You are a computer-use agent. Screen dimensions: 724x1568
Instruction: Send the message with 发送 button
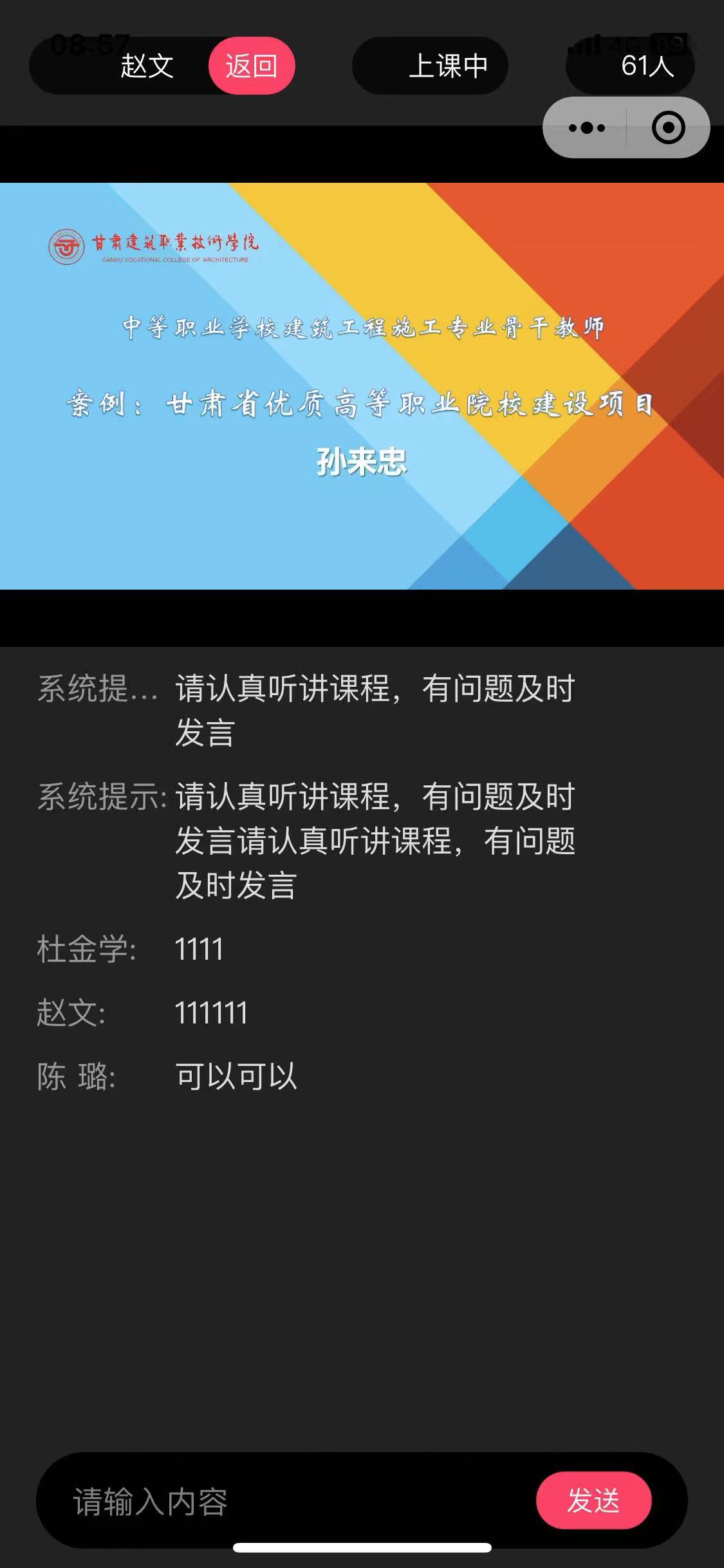tap(593, 1500)
